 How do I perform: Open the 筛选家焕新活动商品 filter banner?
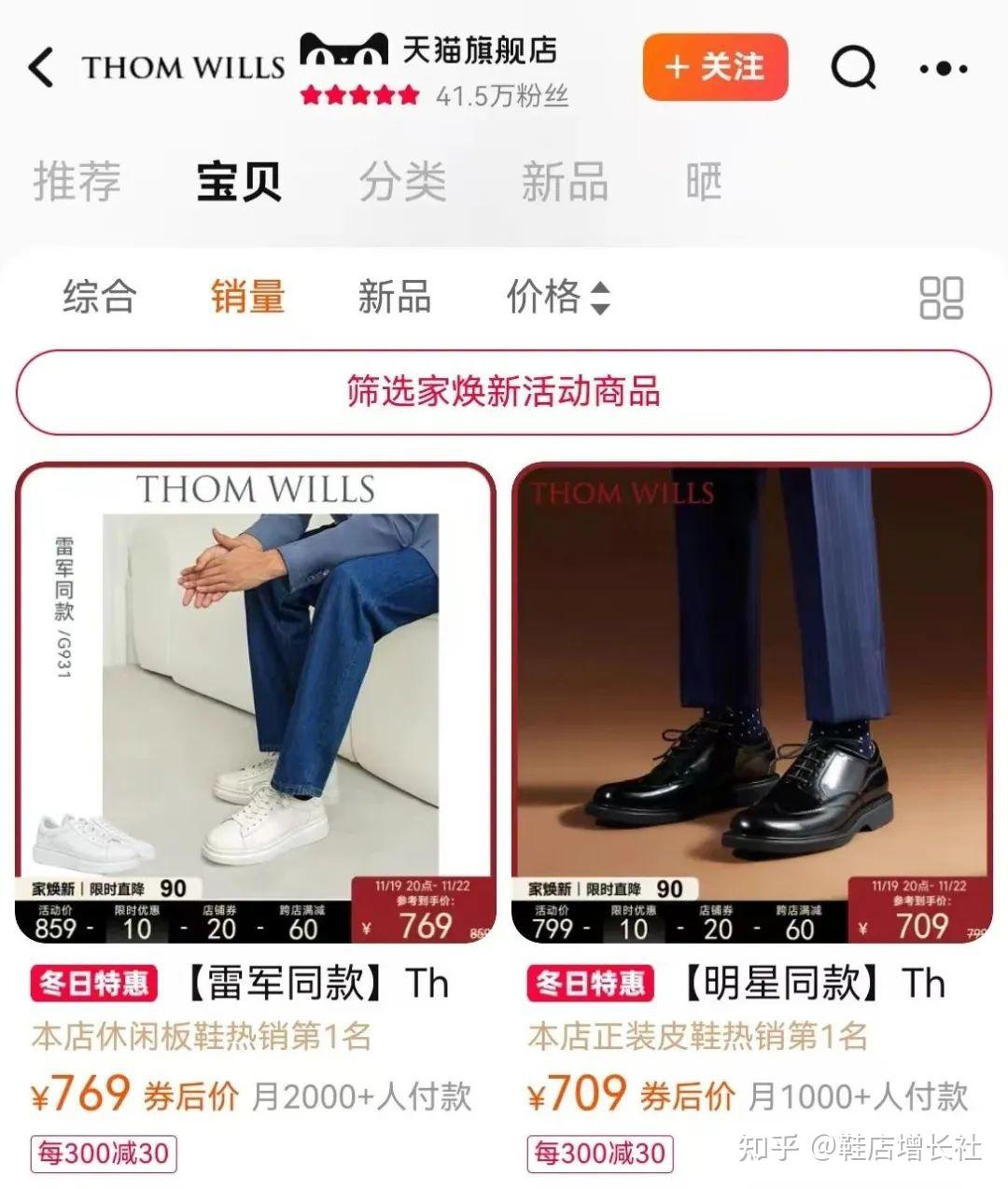(504, 393)
